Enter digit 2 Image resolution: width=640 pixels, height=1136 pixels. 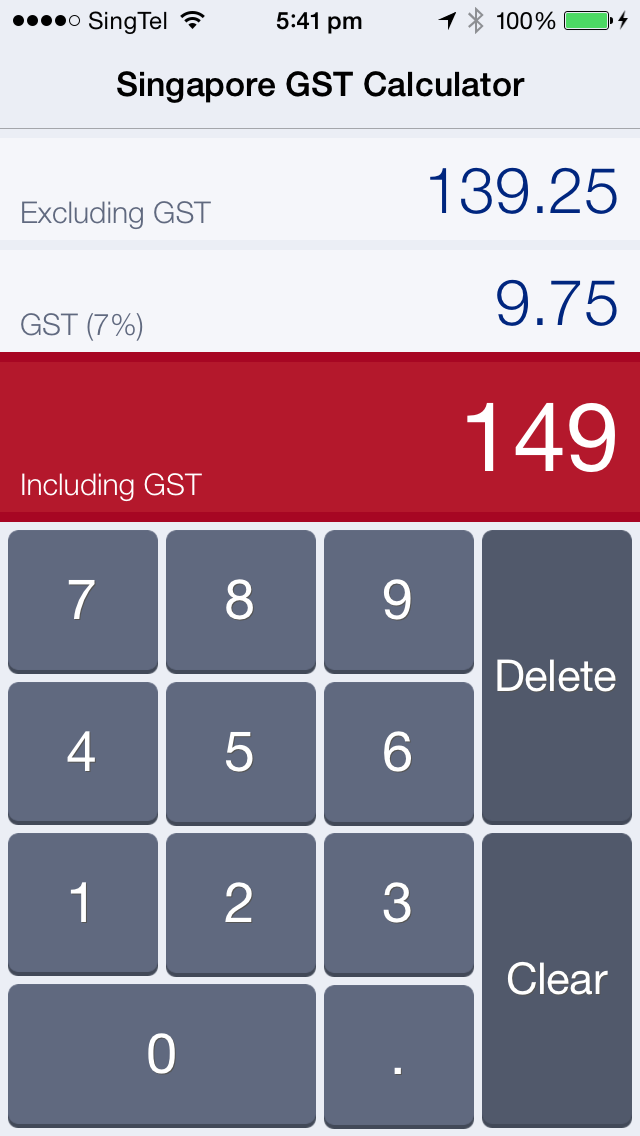click(241, 904)
